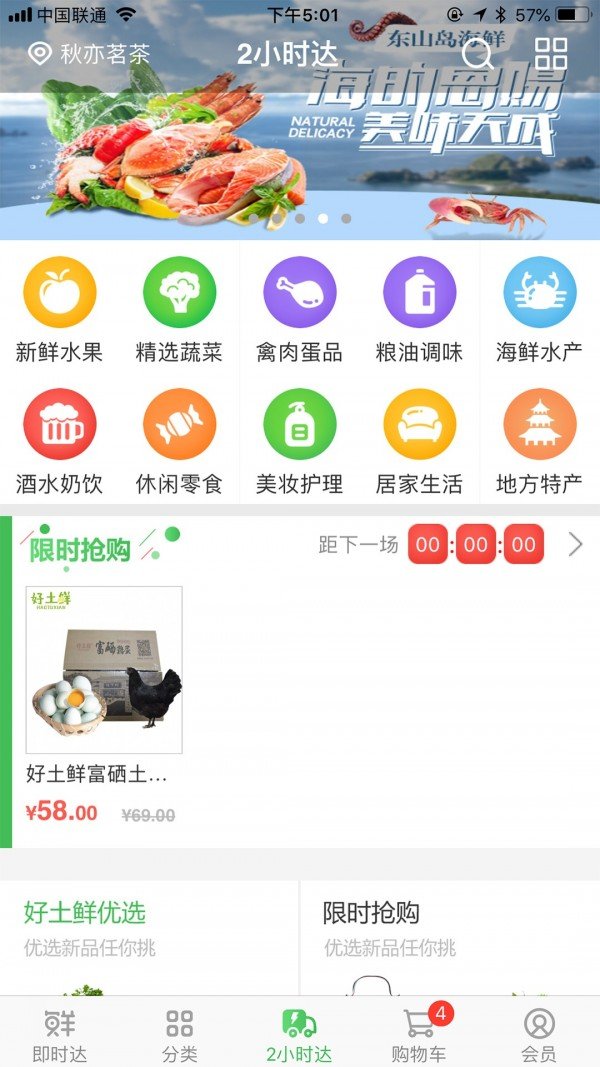This screenshot has height=1067, width=600.
Task: View the 地方特产 category
Action: [x=540, y=441]
